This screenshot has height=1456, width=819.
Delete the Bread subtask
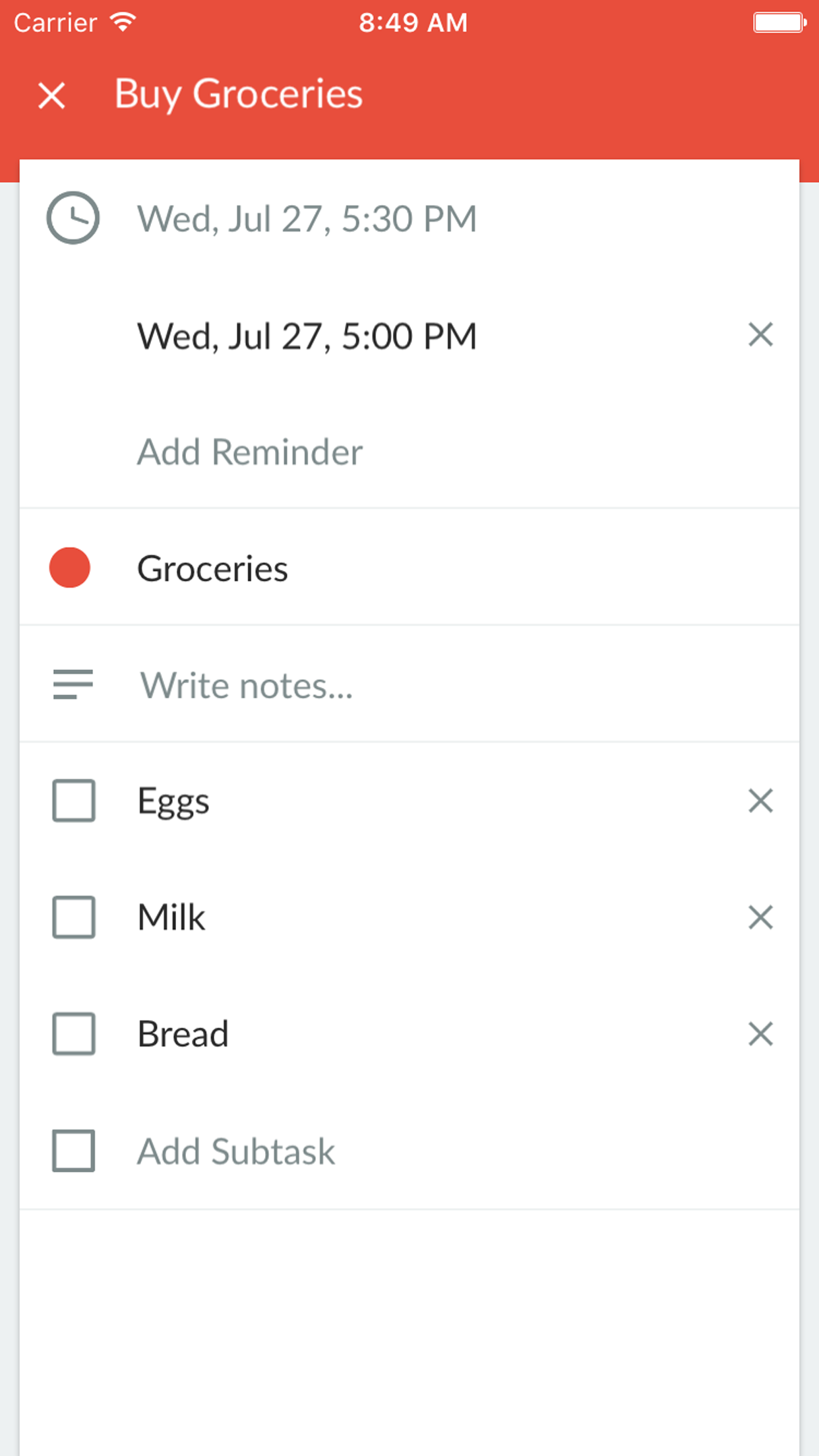coord(760,1034)
